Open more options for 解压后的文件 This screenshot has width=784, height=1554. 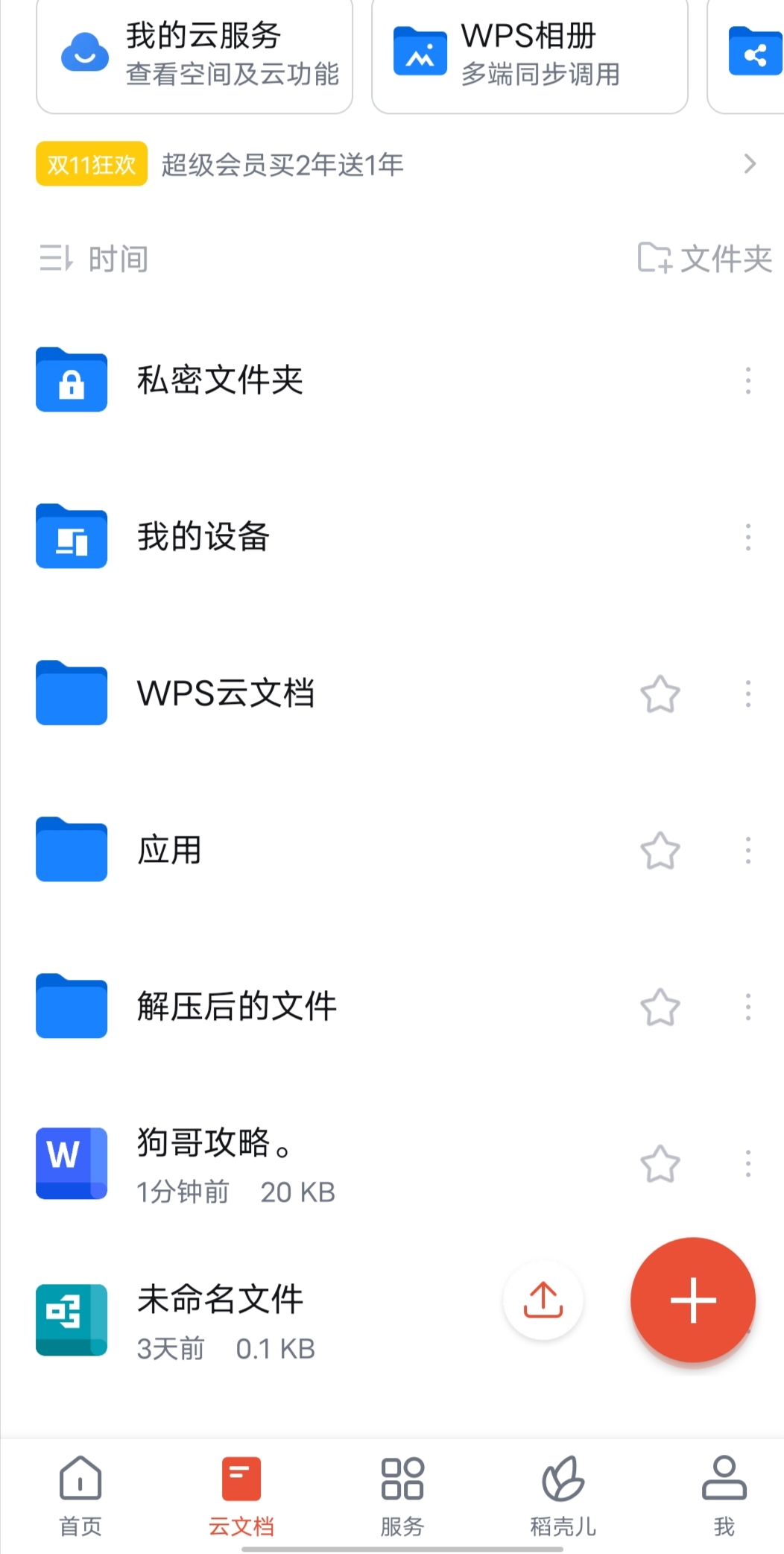748,1007
